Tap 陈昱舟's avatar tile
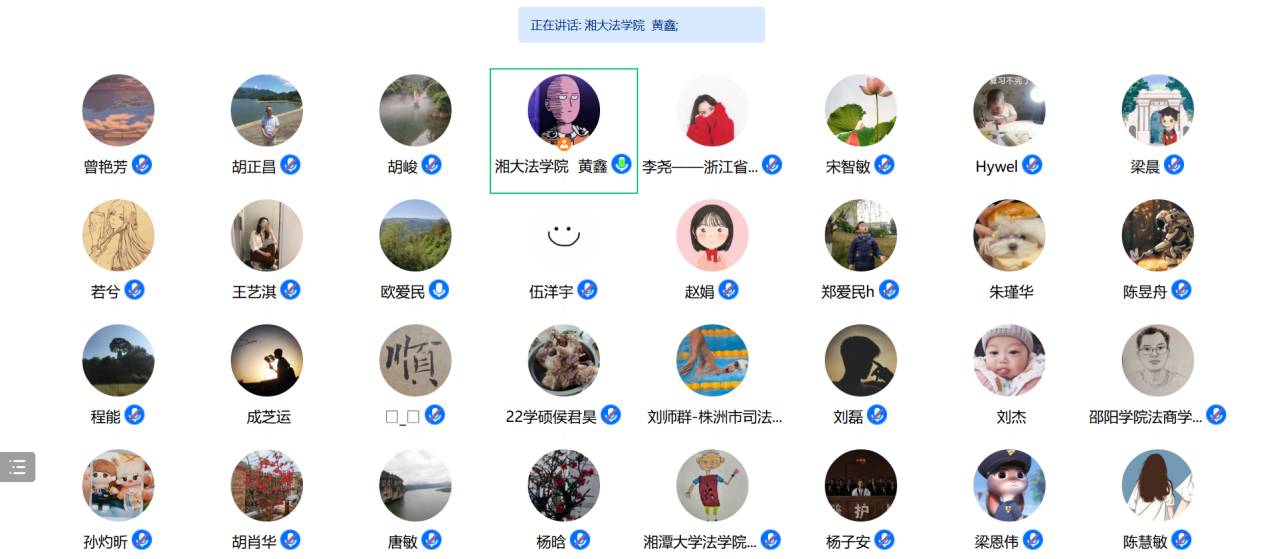Screen dimensions: 1267x559 1157,236
